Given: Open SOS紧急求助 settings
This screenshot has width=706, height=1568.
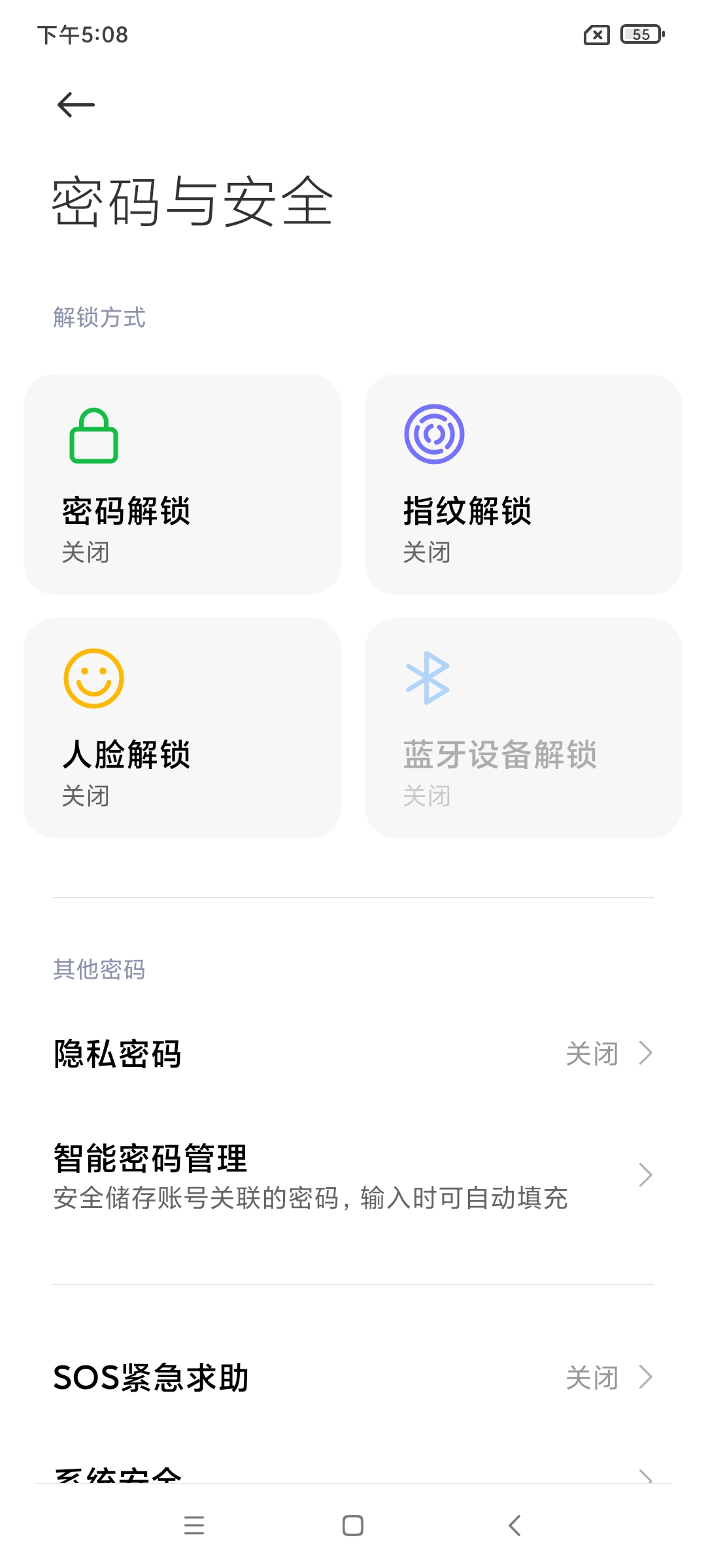Looking at the screenshot, I should click(353, 1377).
